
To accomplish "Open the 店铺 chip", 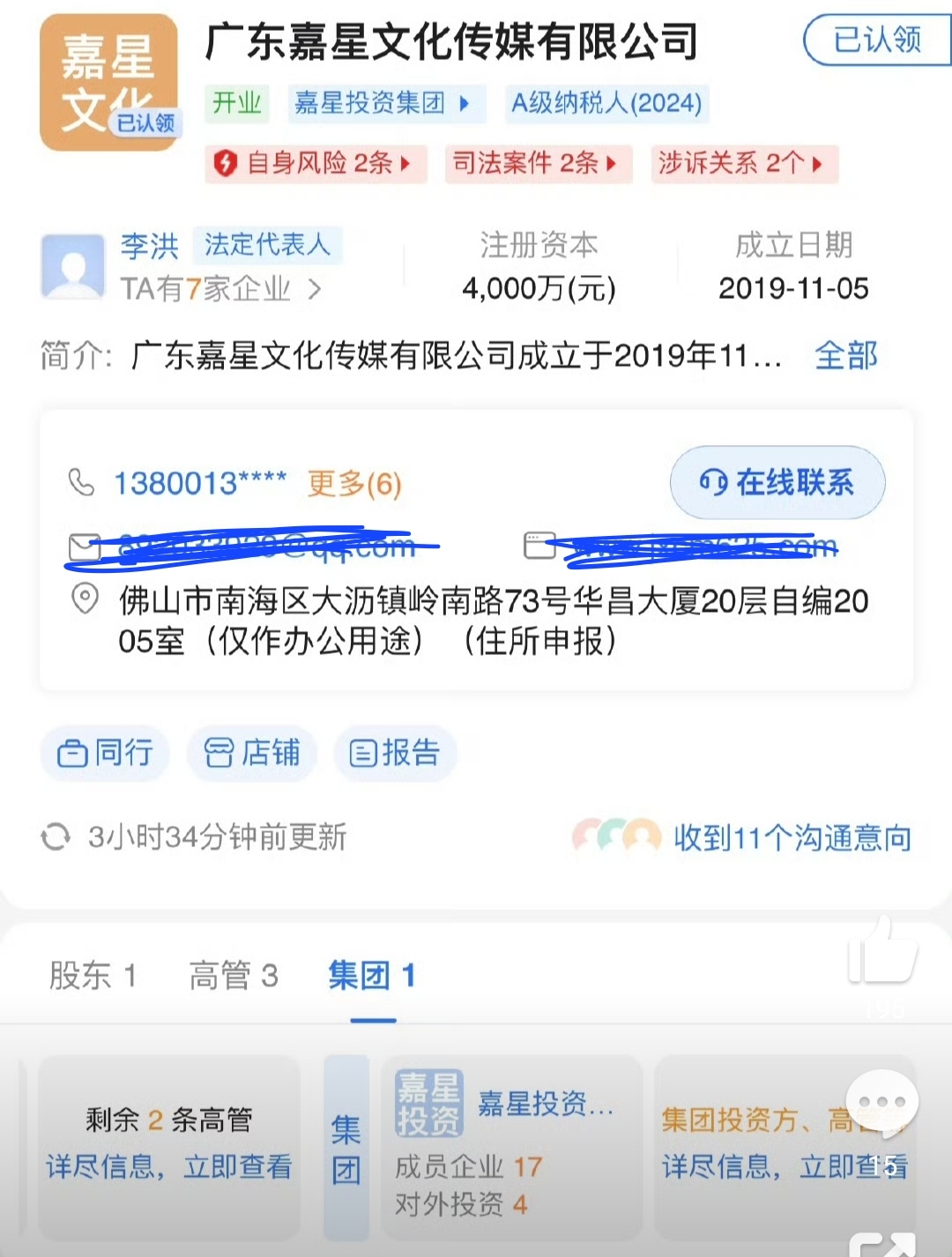I will [252, 753].
